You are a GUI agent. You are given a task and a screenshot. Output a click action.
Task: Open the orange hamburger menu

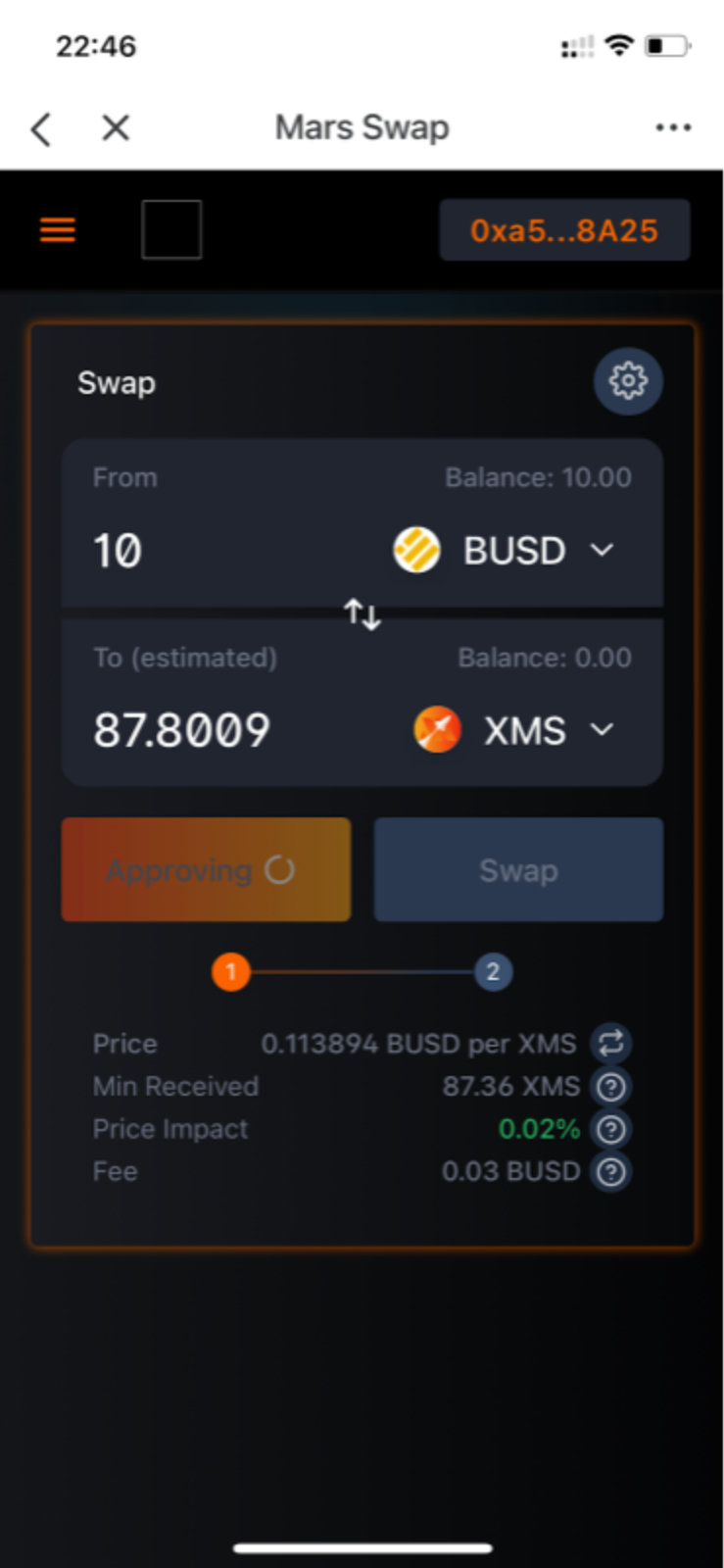[58, 230]
